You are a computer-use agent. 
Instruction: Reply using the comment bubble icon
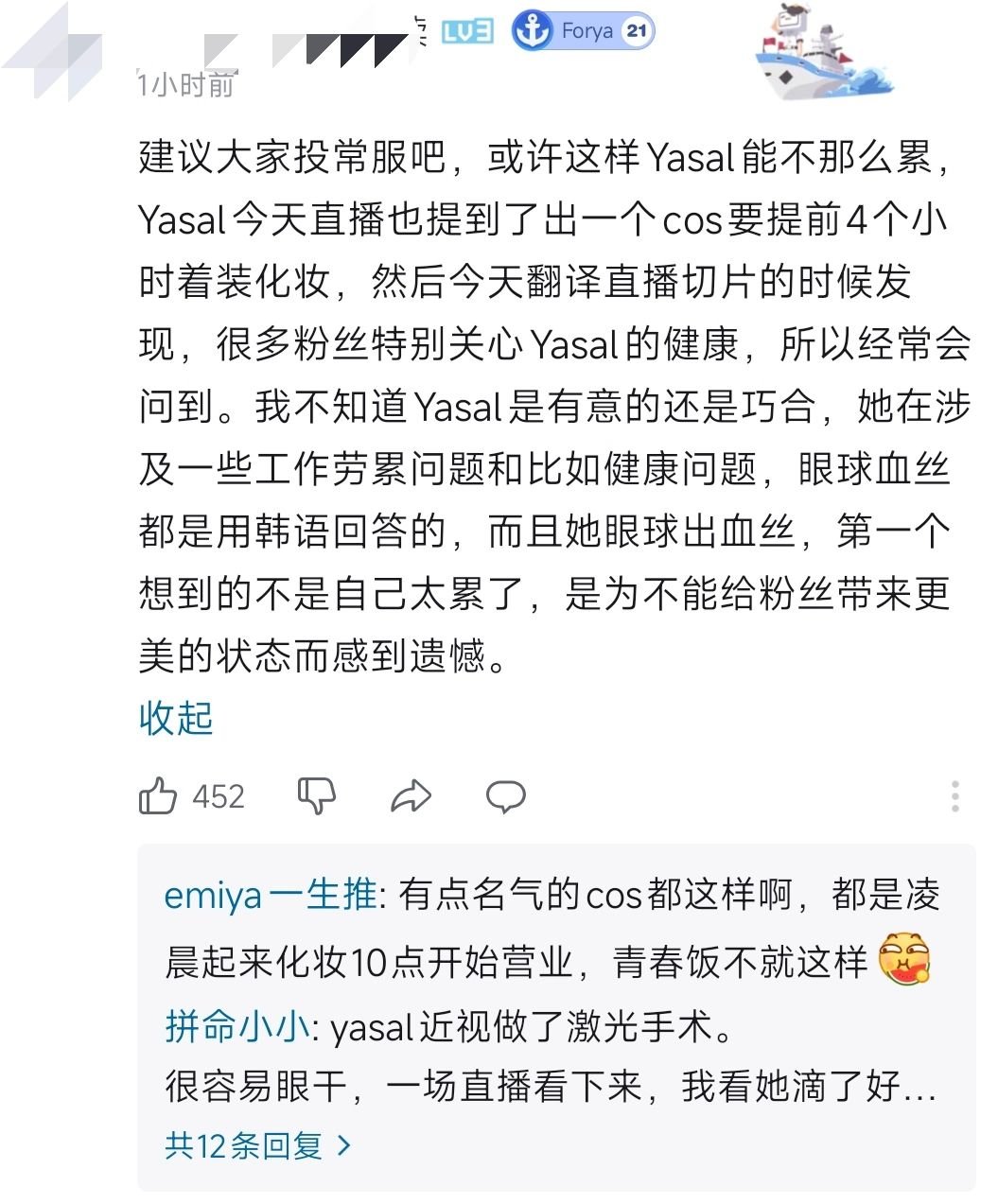[x=506, y=796]
